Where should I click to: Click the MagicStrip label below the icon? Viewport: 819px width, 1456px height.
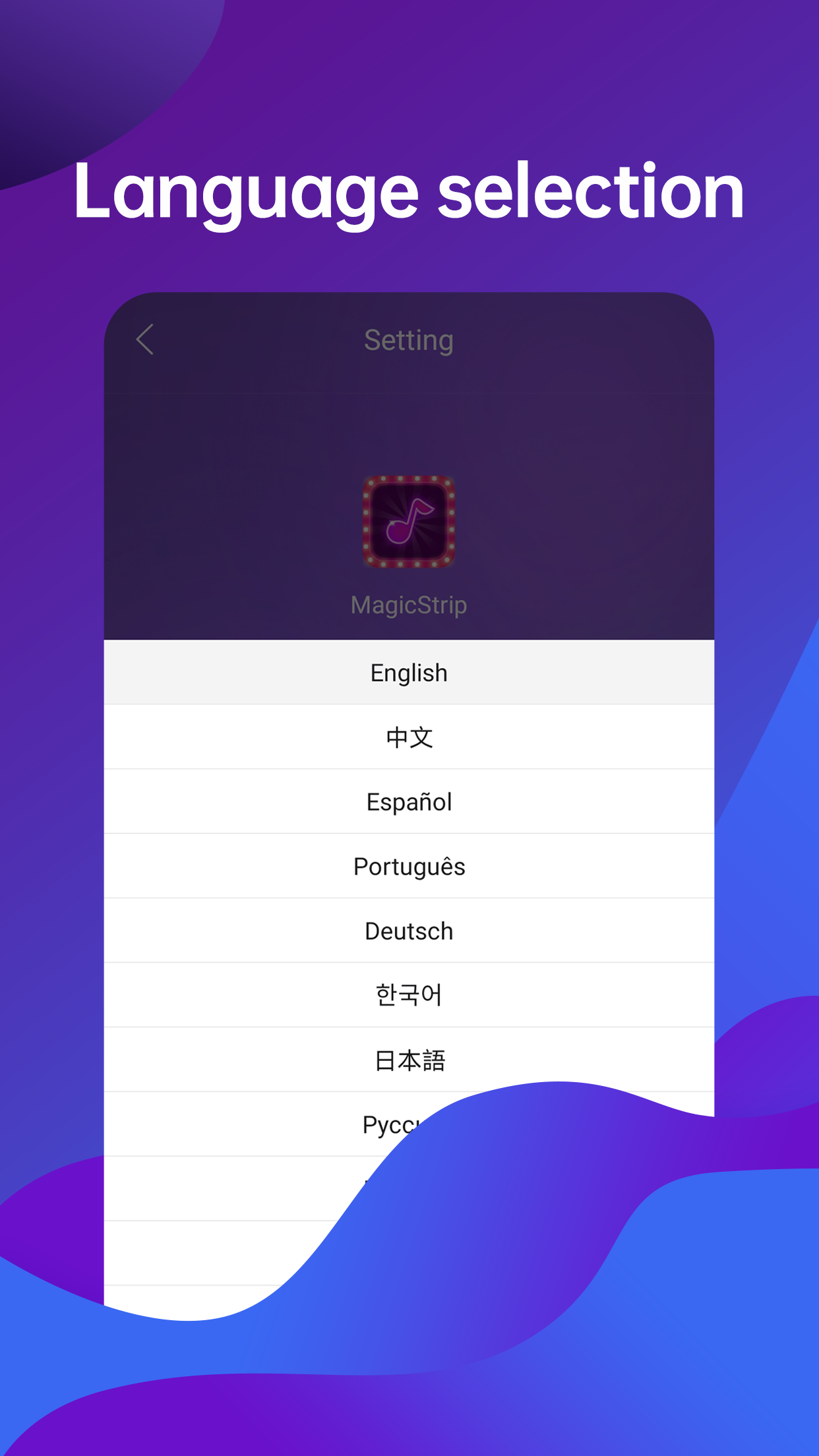pos(409,604)
